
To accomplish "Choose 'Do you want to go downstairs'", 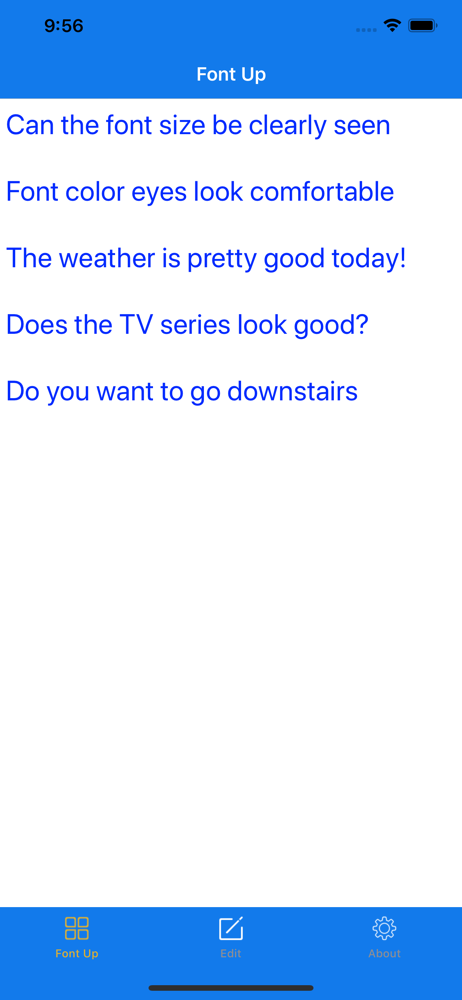I will [231, 391].
